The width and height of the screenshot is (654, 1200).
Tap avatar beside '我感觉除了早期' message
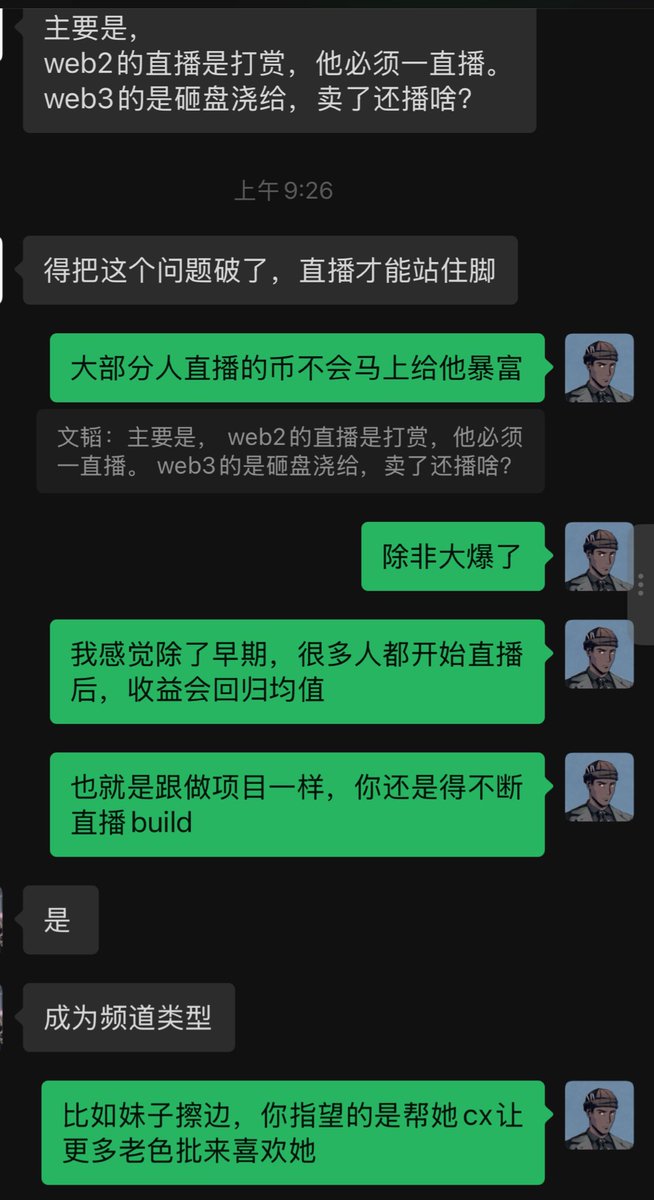pos(599,654)
